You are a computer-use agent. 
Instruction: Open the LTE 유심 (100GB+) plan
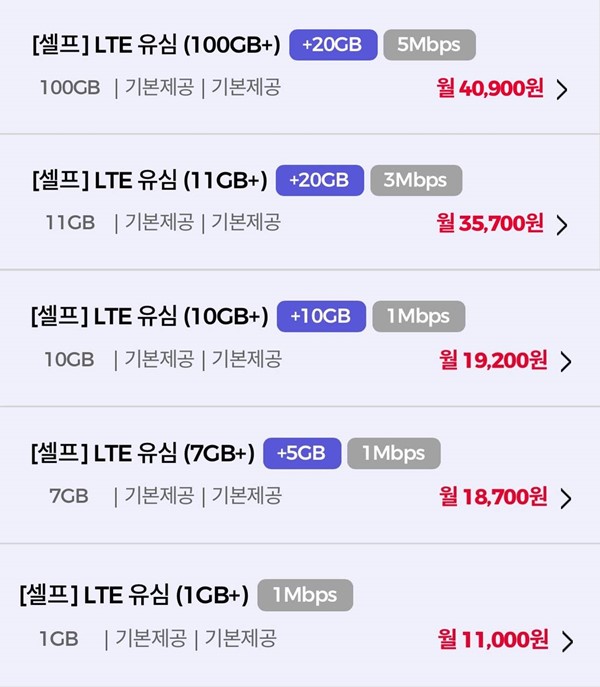click(x=300, y=67)
